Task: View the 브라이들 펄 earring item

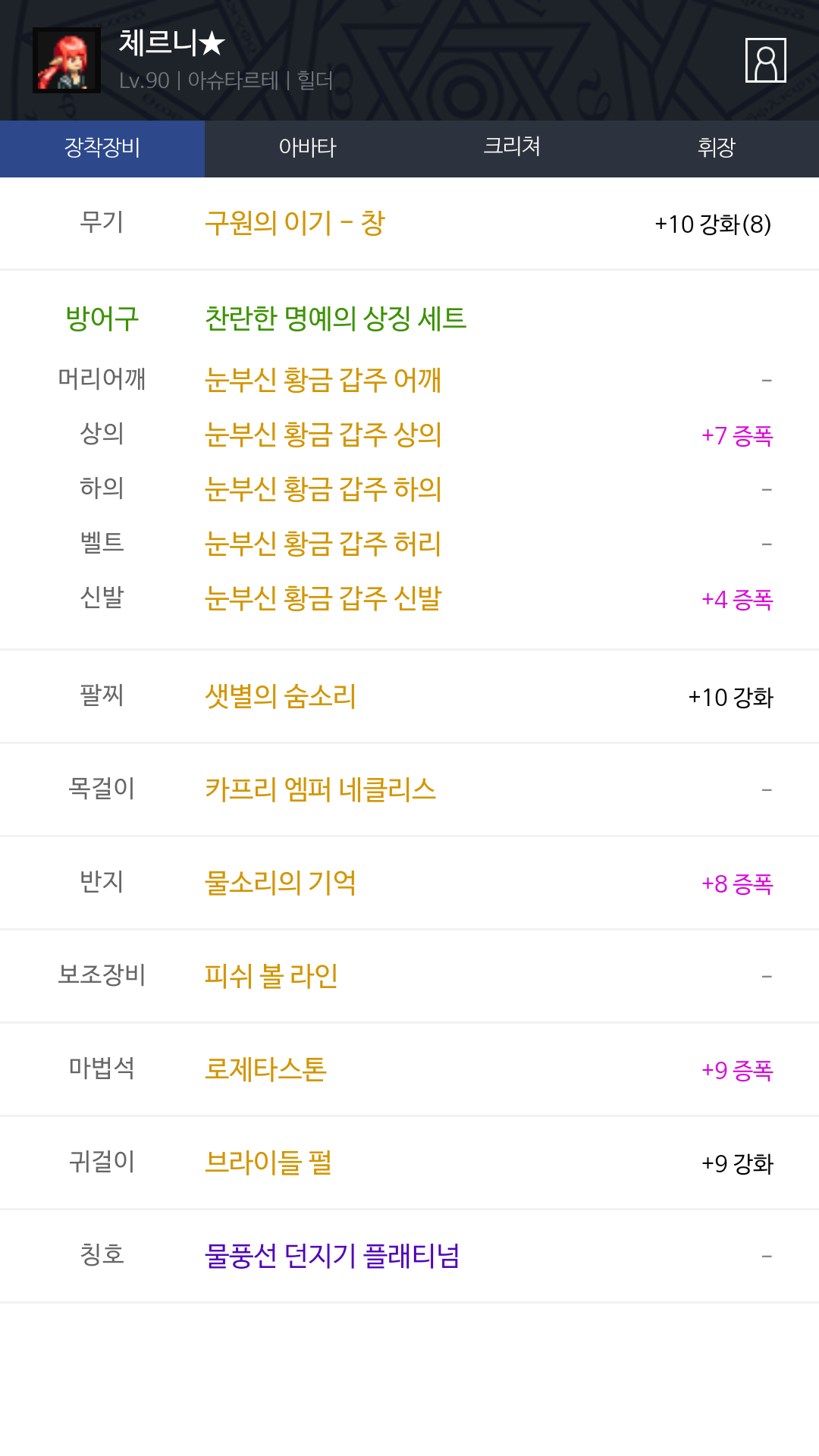Action: point(268,1163)
